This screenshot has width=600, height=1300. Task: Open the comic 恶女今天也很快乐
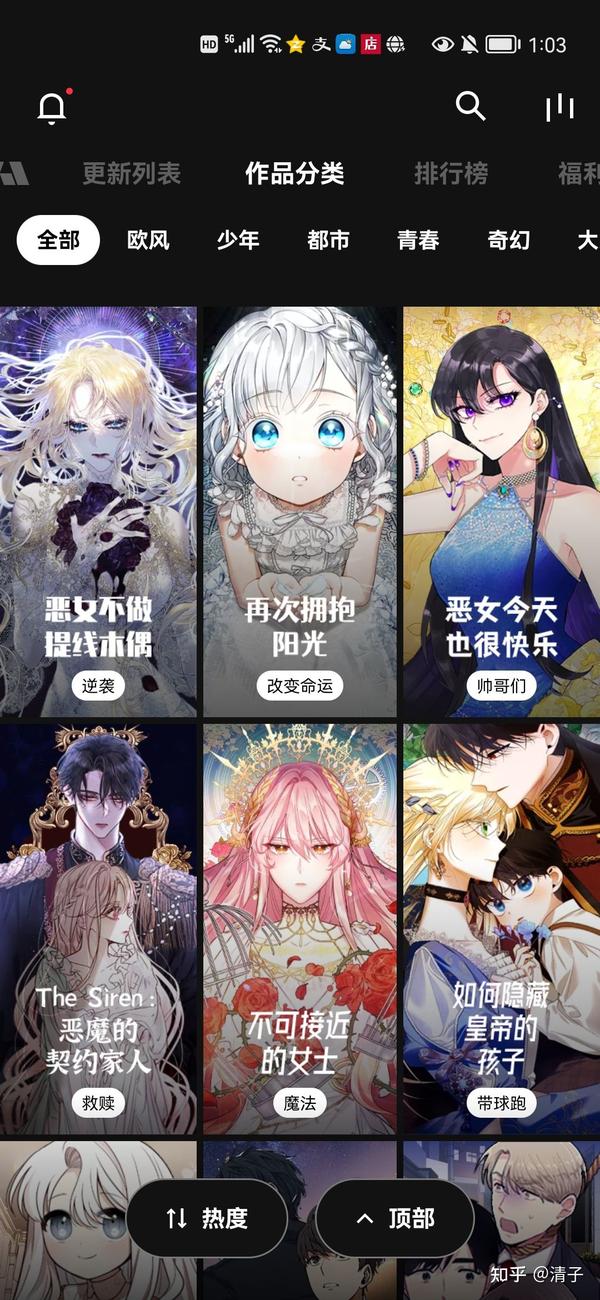[501, 511]
